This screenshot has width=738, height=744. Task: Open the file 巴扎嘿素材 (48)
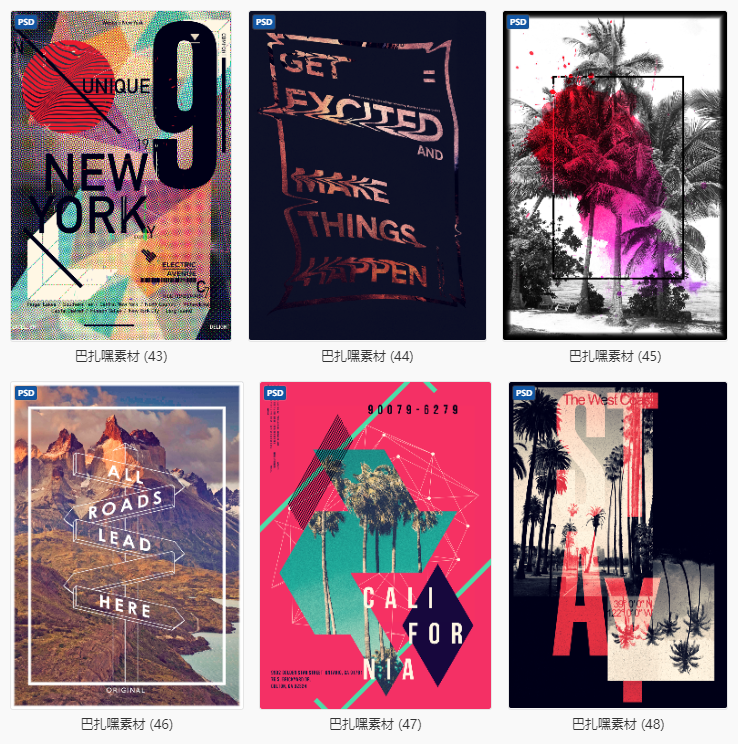[x=618, y=545]
